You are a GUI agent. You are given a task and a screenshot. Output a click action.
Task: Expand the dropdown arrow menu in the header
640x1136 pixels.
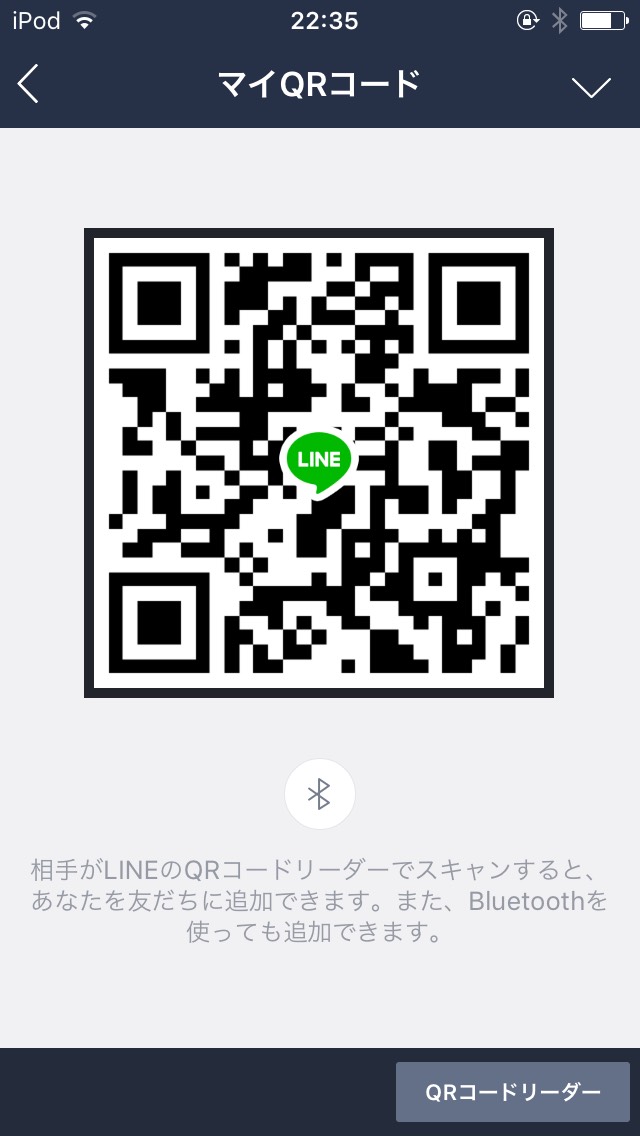(x=591, y=87)
